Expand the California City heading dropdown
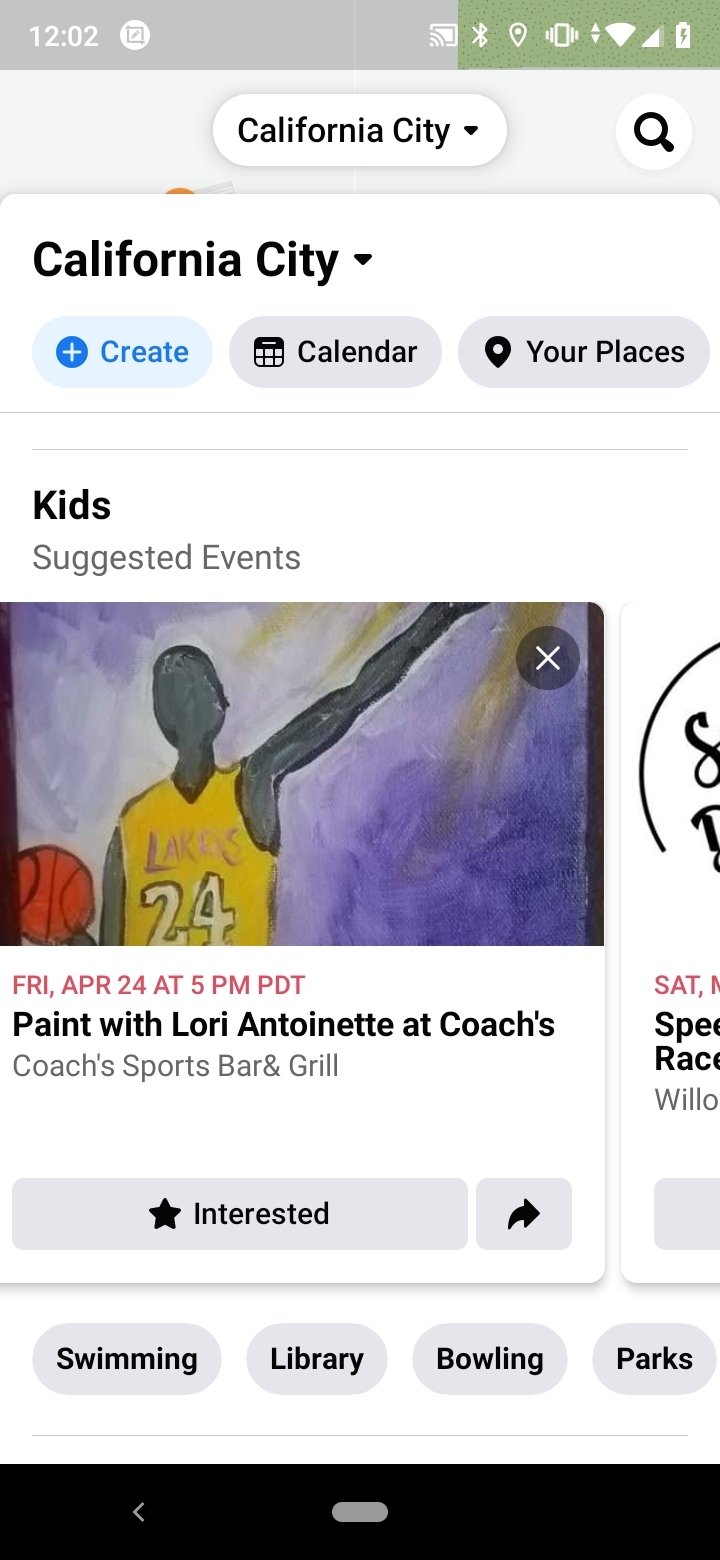This screenshot has height=1560, width=720. [x=203, y=260]
